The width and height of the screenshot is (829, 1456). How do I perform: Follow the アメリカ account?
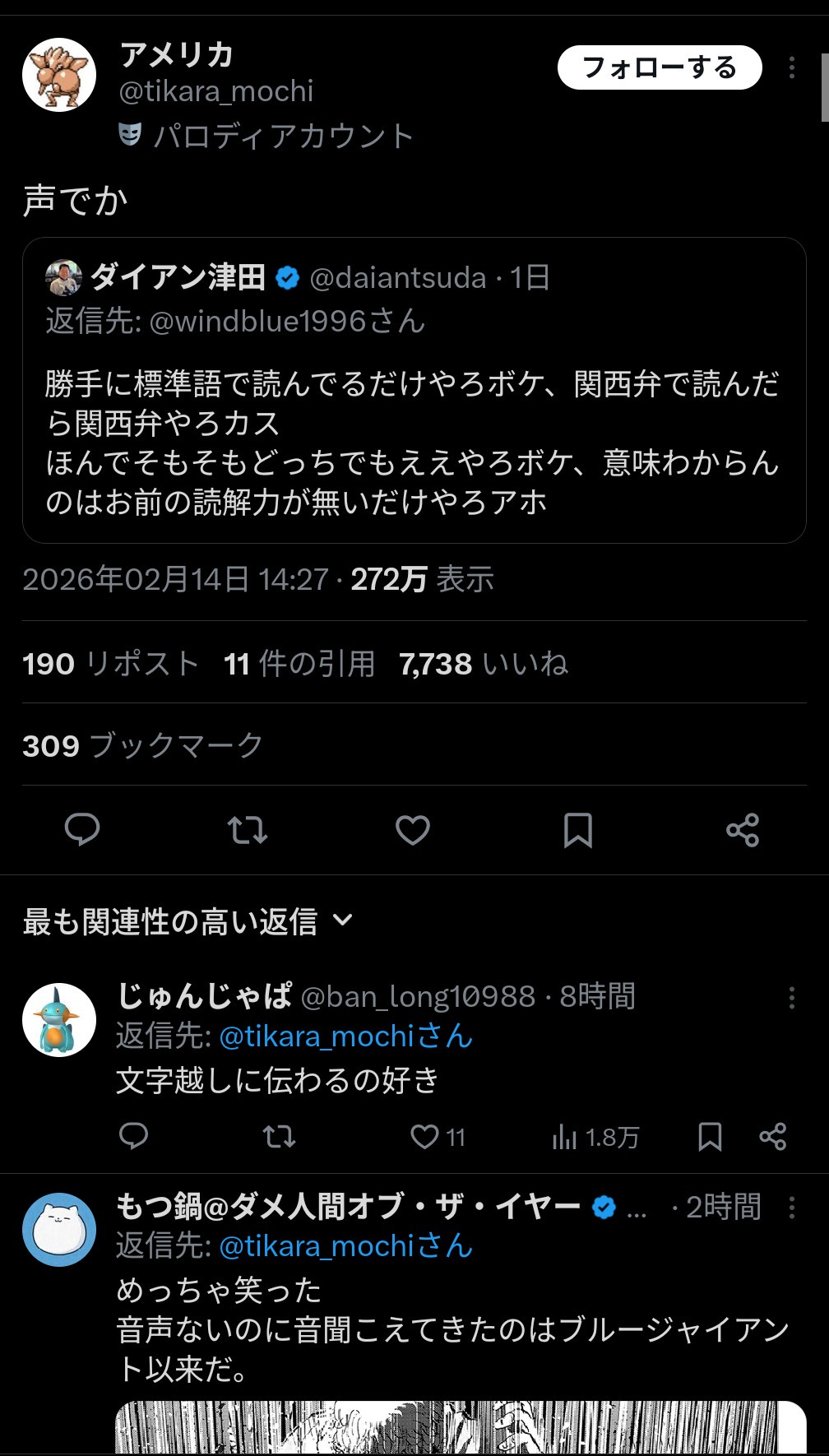coord(660,67)
